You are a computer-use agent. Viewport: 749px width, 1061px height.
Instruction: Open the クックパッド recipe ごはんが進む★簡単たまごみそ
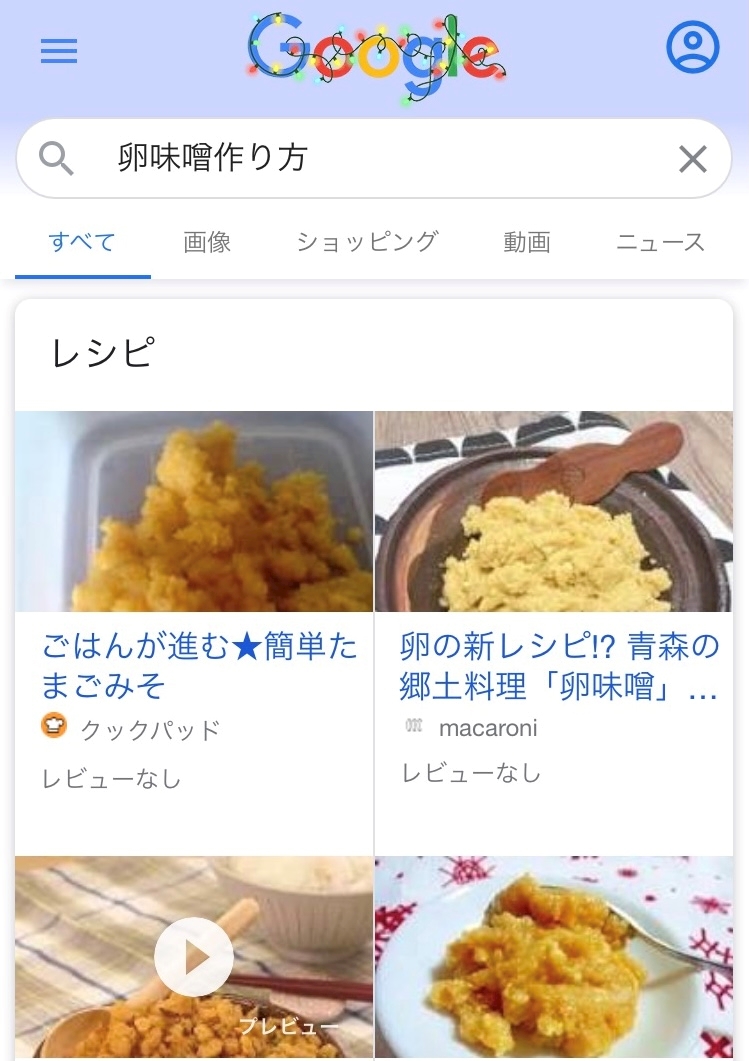click(x=199, y=665)
